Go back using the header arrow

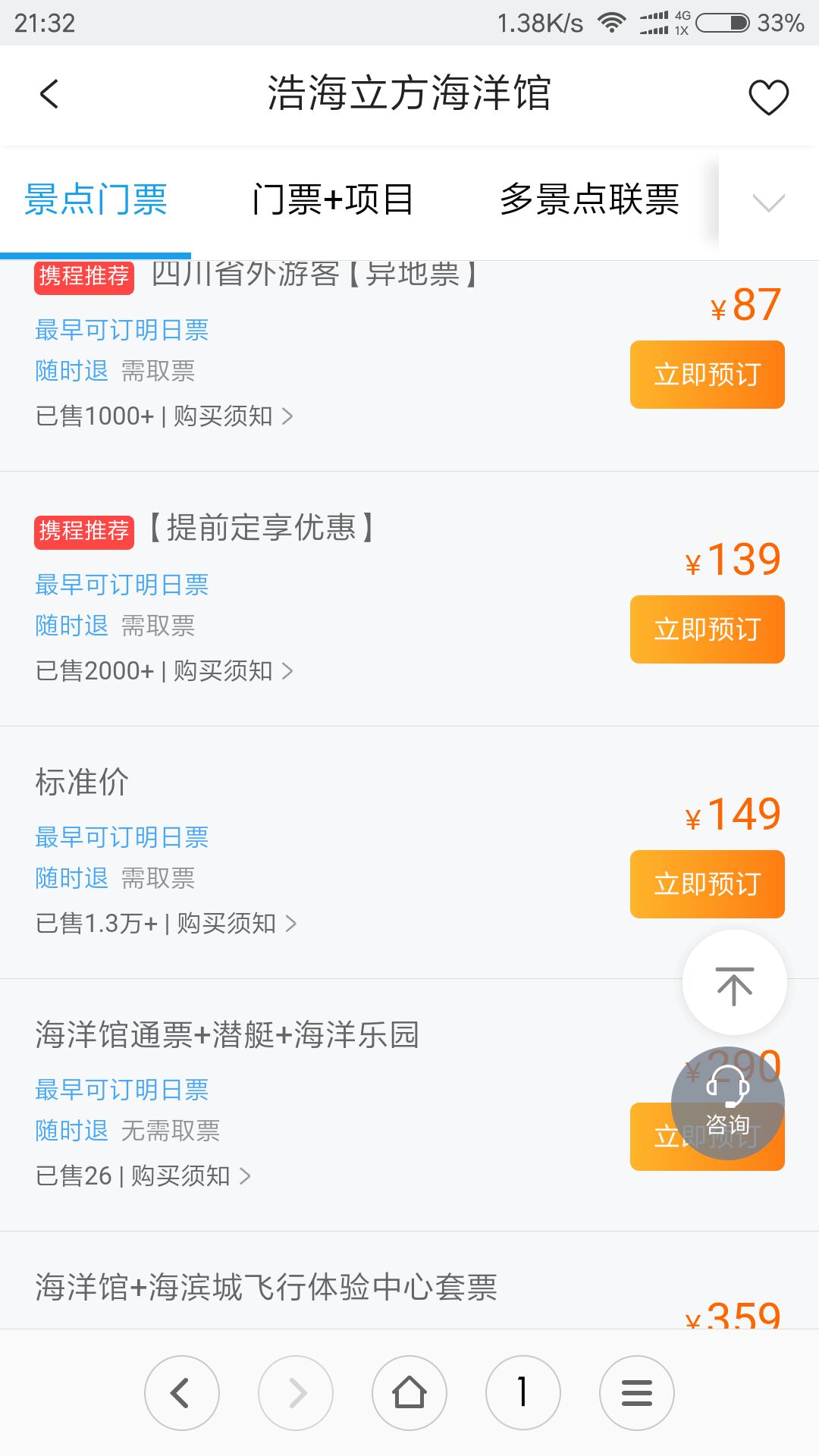click(x=49, y=95)
